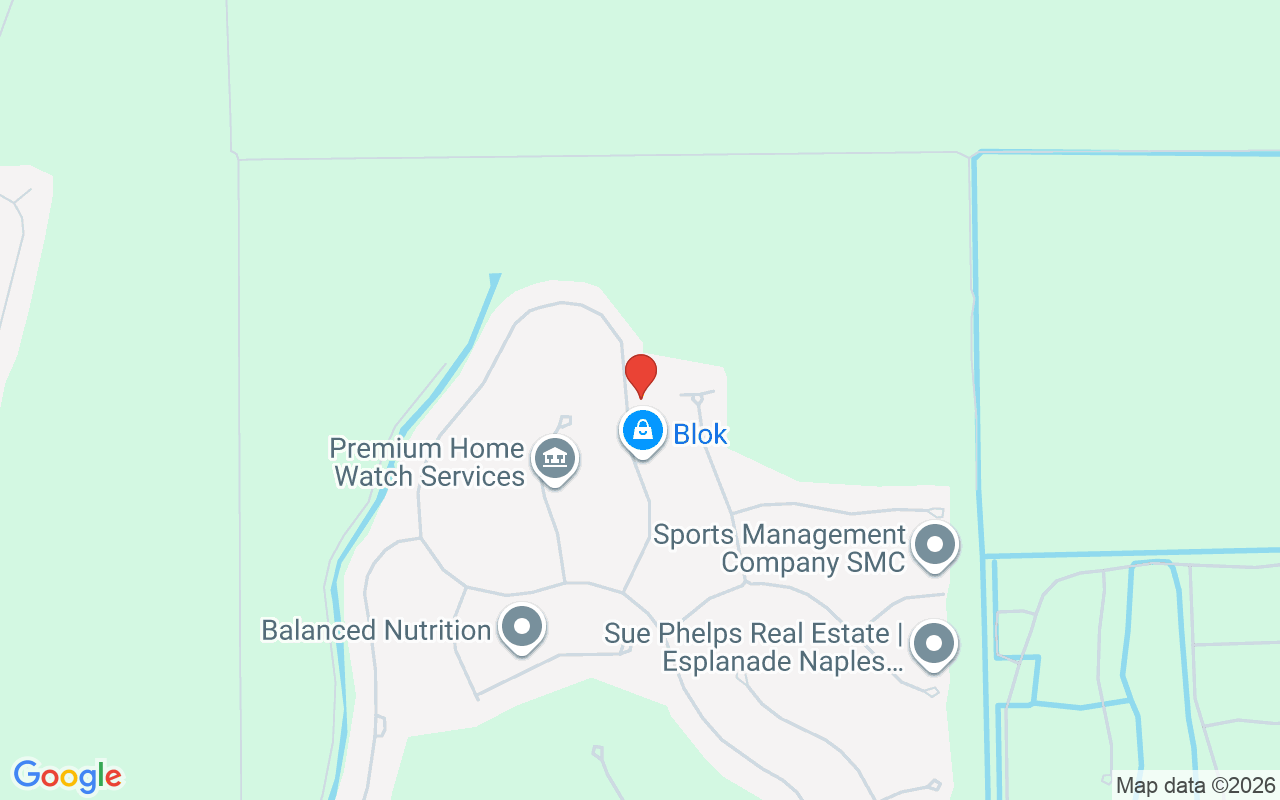Tap the red location pin
Image resolution: width=1280 pixels, height=800 pixels.
tap(641, 375)
